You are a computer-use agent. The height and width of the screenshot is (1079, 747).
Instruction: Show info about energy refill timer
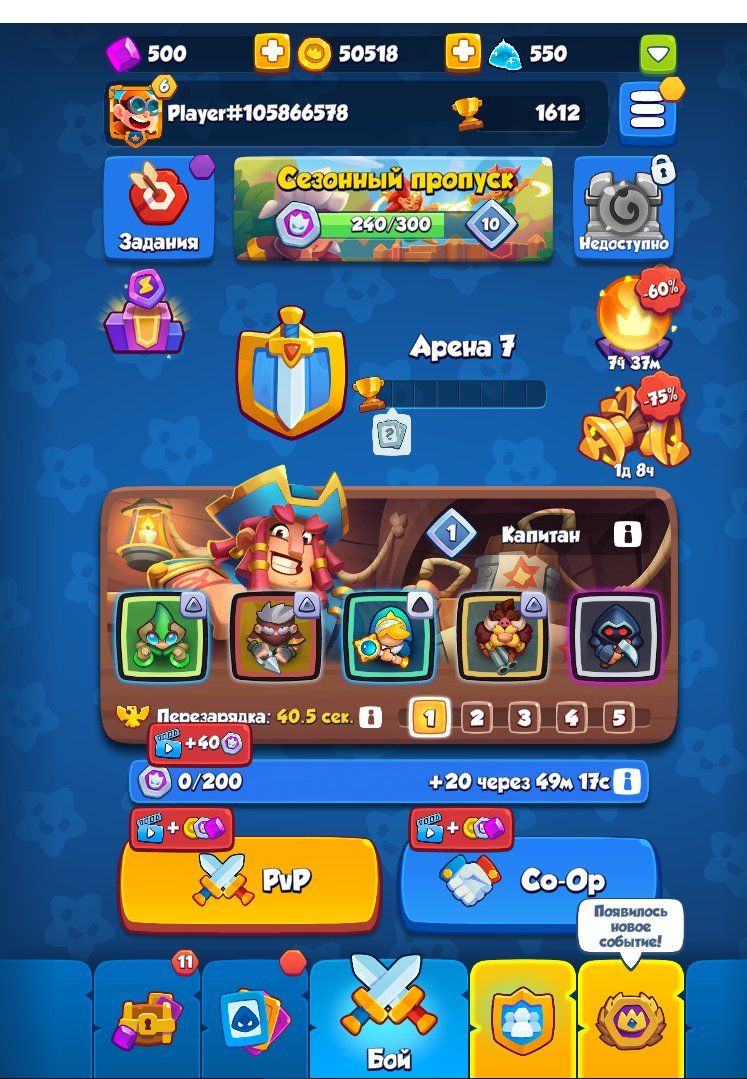[x=627, y=781]
